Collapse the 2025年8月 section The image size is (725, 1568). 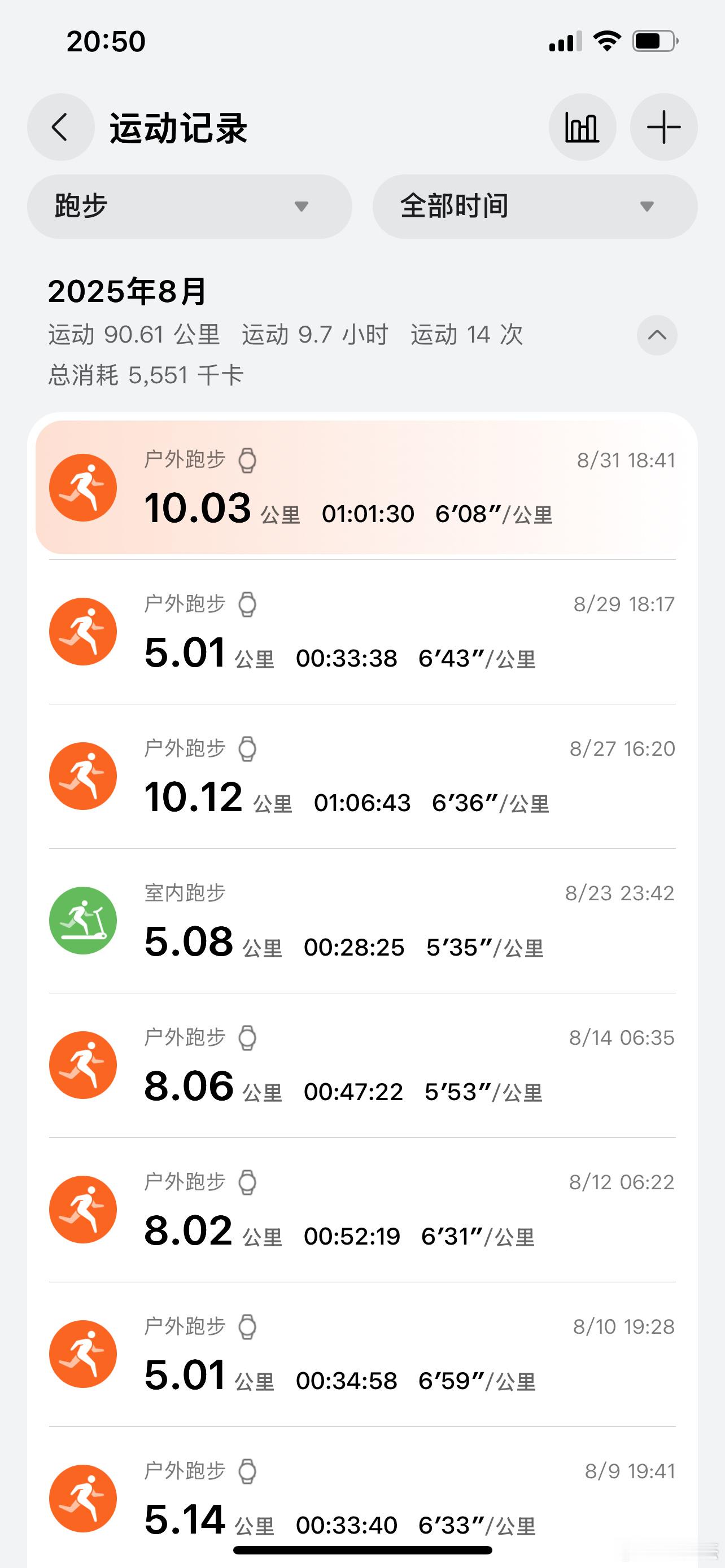click(657, 335)
